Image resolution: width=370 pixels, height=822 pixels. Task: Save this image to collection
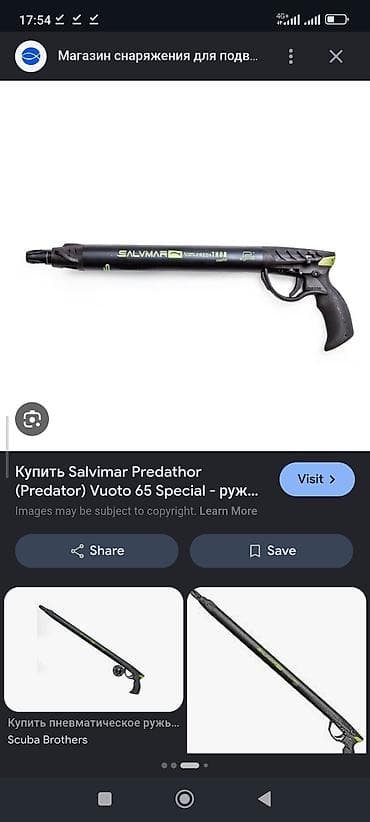point(271,550)
